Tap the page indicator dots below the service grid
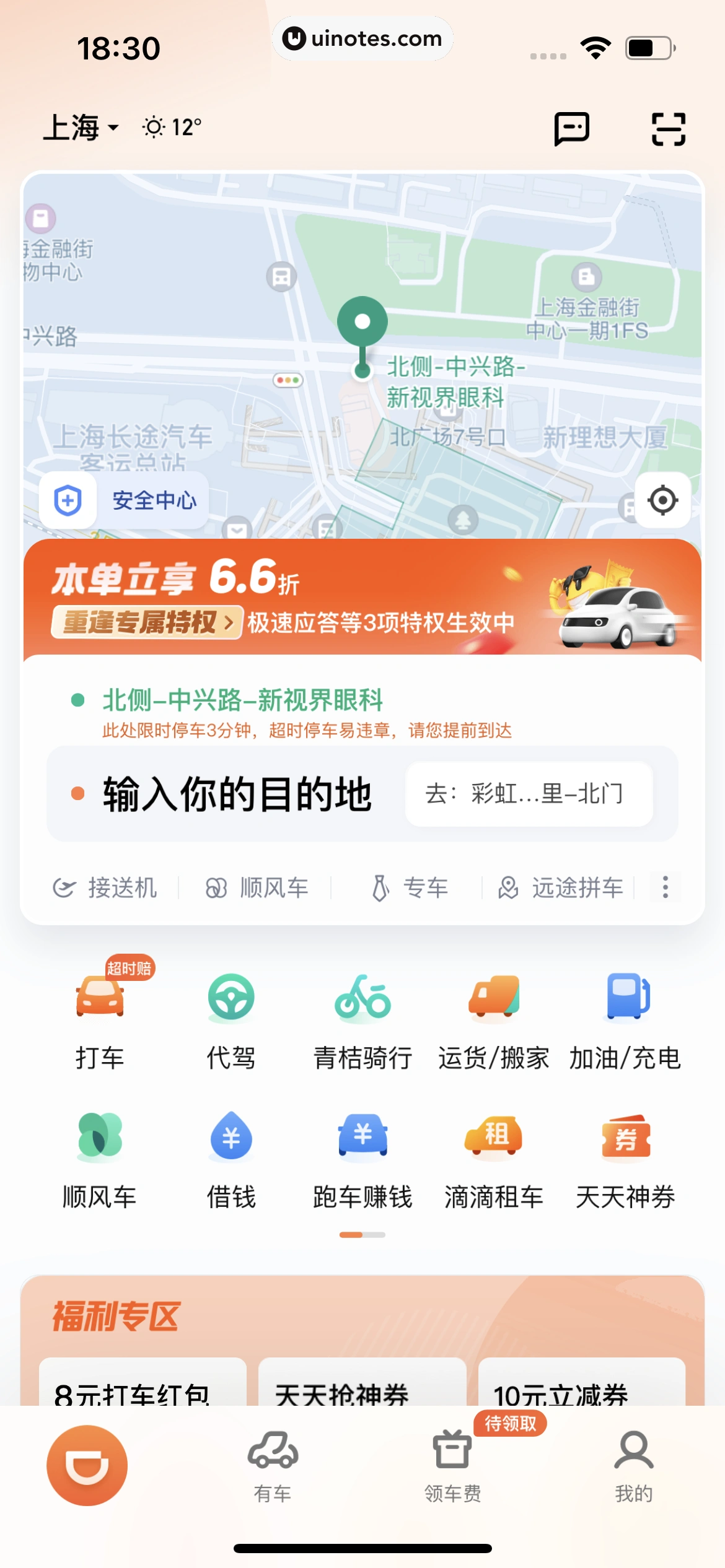This screenshot has width=725, height=1568. [x=362, y=1235]
